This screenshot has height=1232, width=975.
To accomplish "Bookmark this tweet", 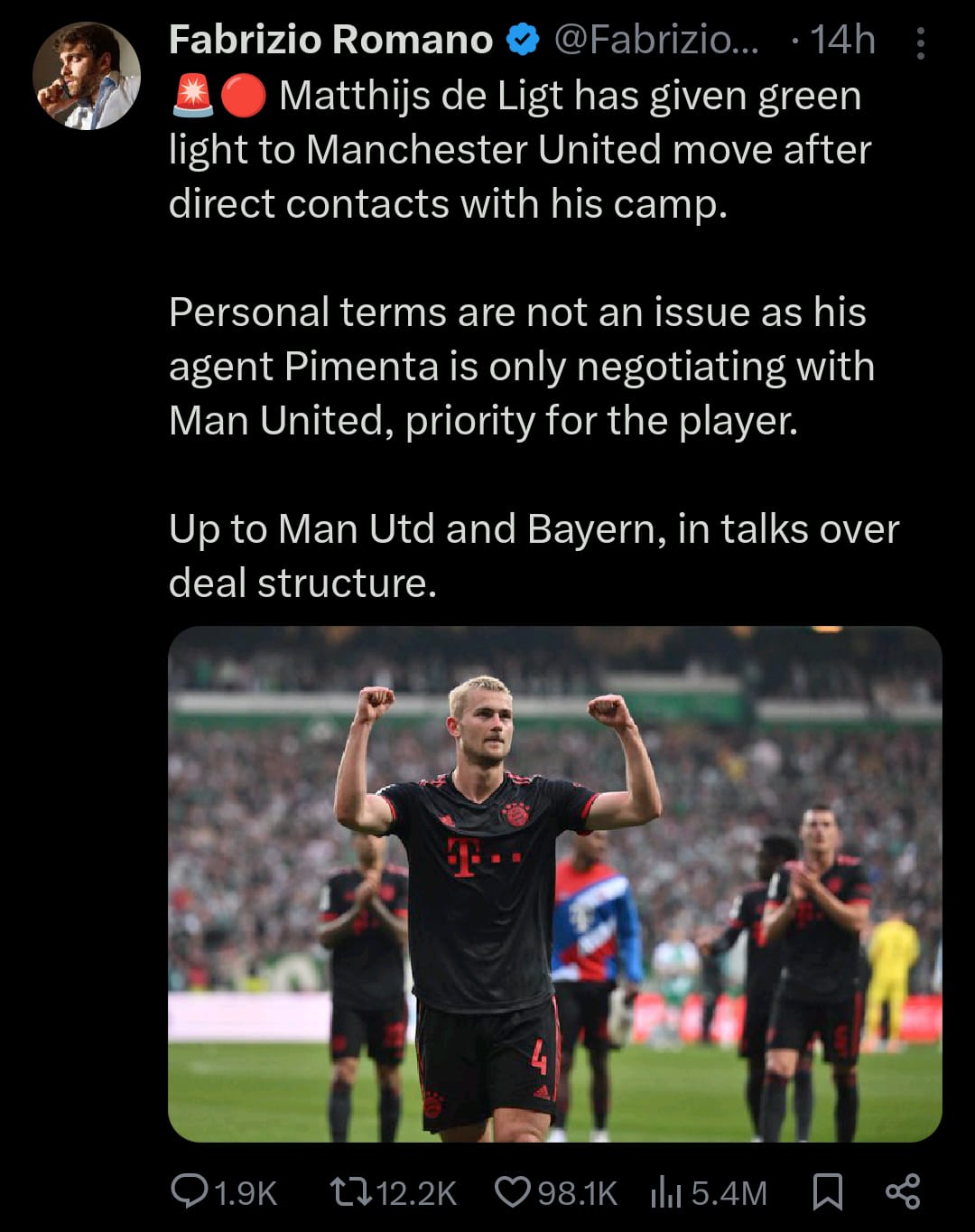I will 827,1191.
